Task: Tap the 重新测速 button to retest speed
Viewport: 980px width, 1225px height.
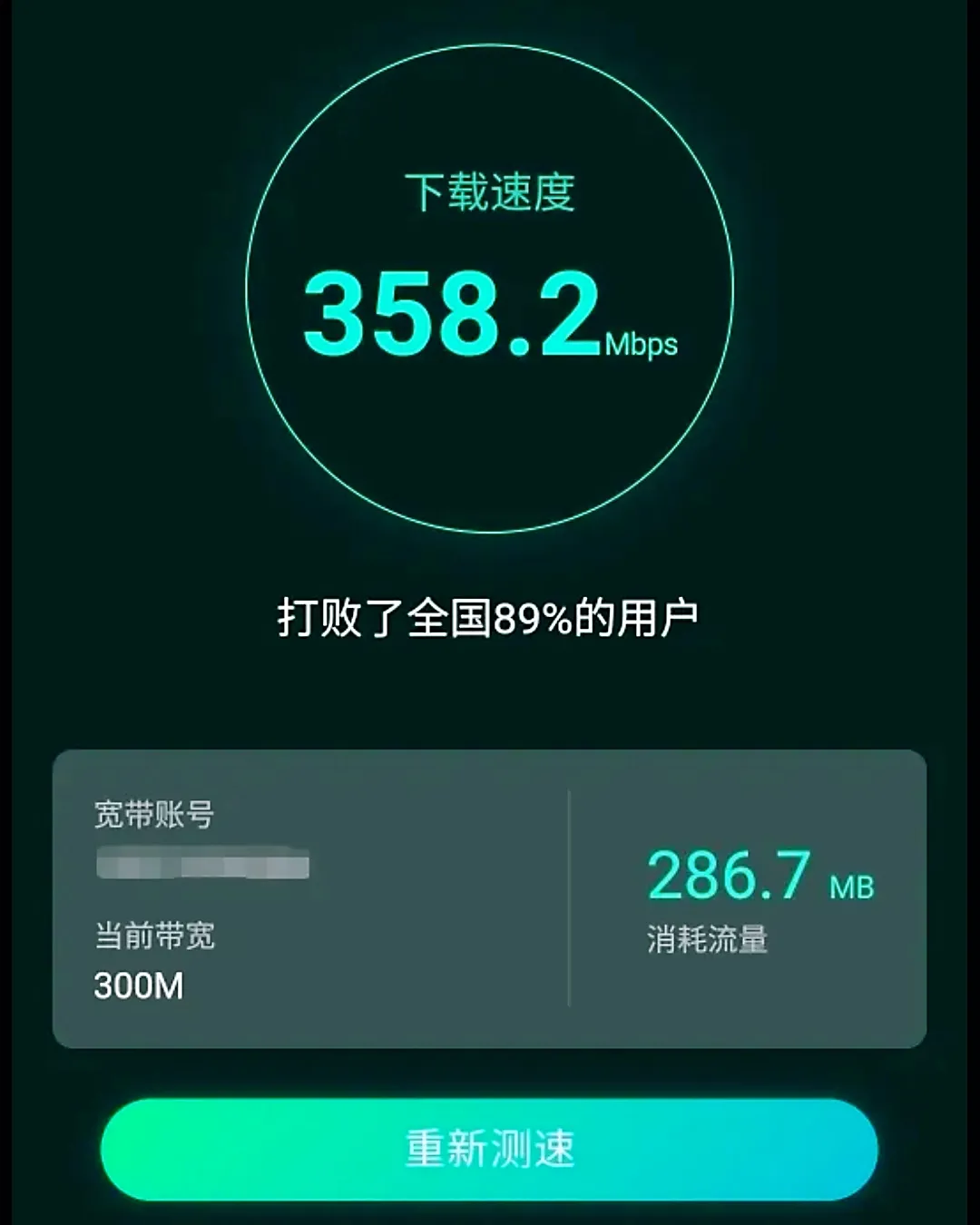Action: (x=489, y=1149)
